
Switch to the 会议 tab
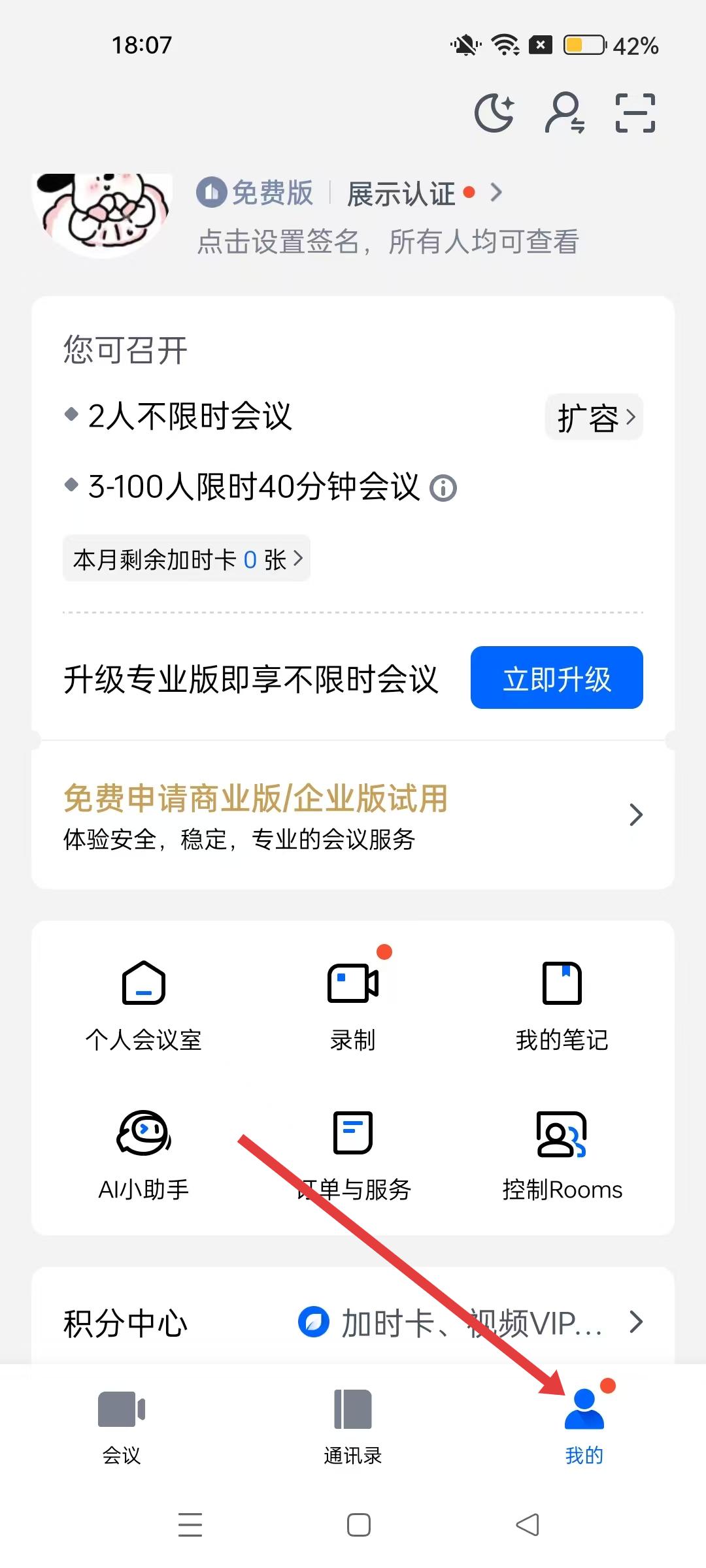pos(122,1426)
